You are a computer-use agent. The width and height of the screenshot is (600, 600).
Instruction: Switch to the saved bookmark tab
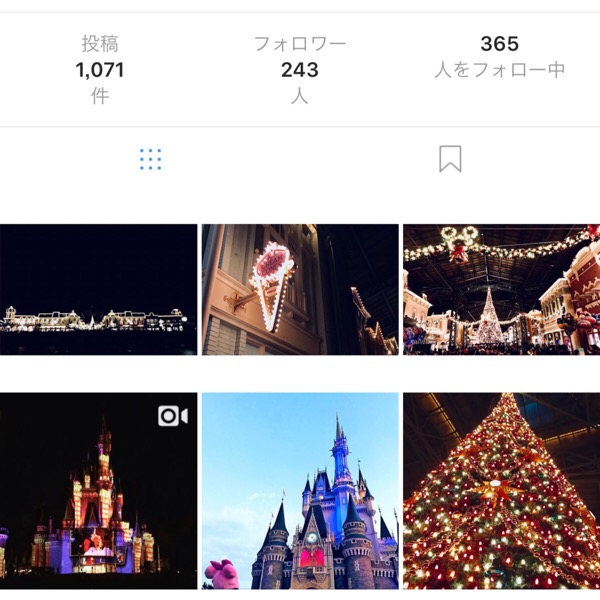(x=450, y=159)
